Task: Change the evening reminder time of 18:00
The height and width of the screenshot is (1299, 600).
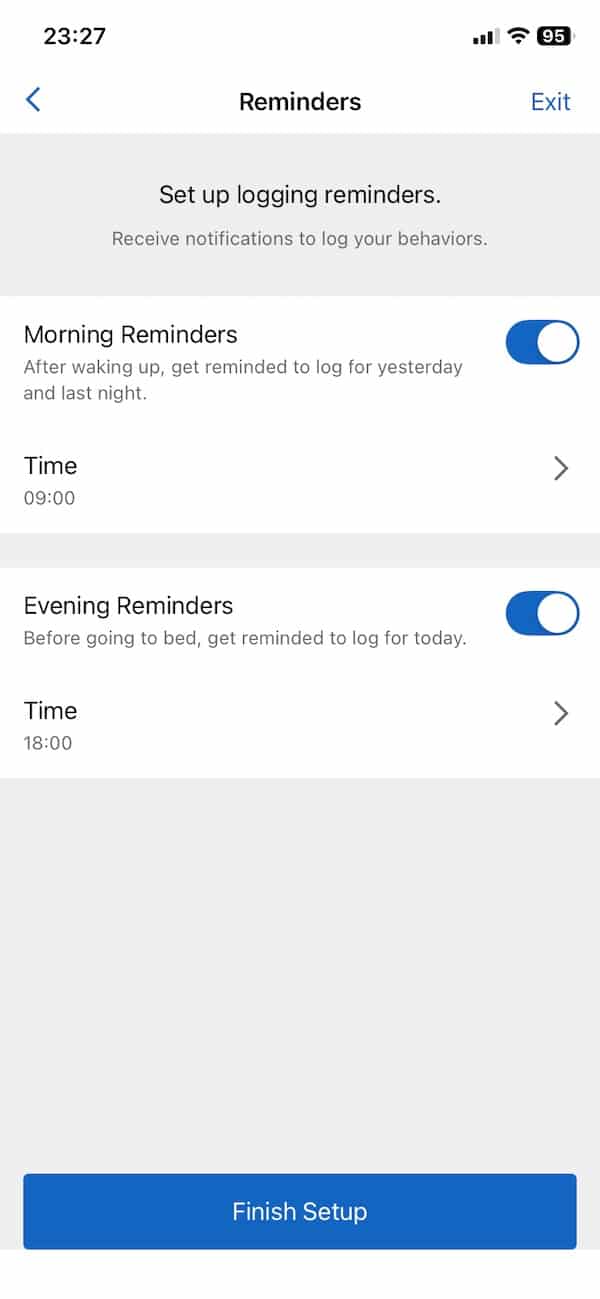Action: tap(300, 726)
